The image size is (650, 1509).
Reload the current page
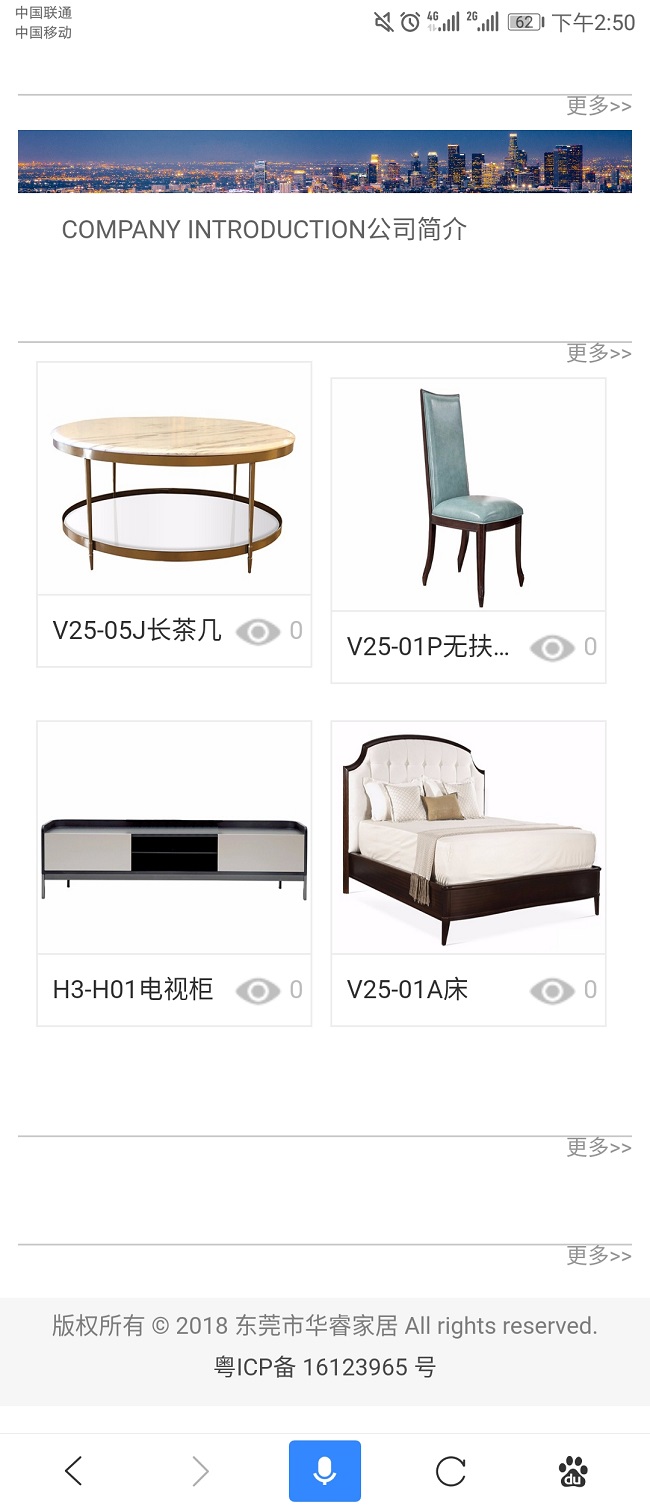point(451,1470)
